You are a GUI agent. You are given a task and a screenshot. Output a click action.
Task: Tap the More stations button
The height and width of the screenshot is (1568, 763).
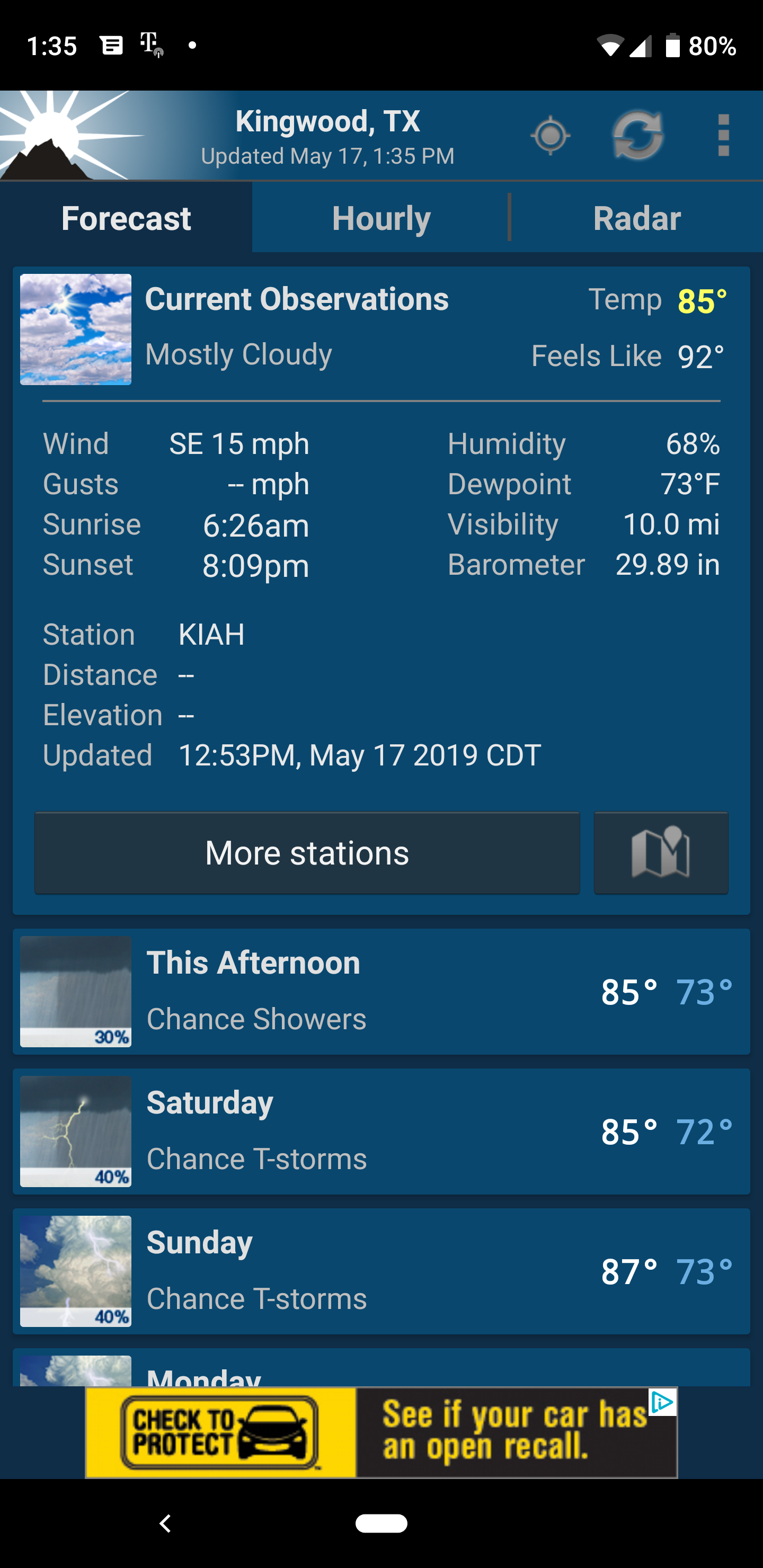307,853
